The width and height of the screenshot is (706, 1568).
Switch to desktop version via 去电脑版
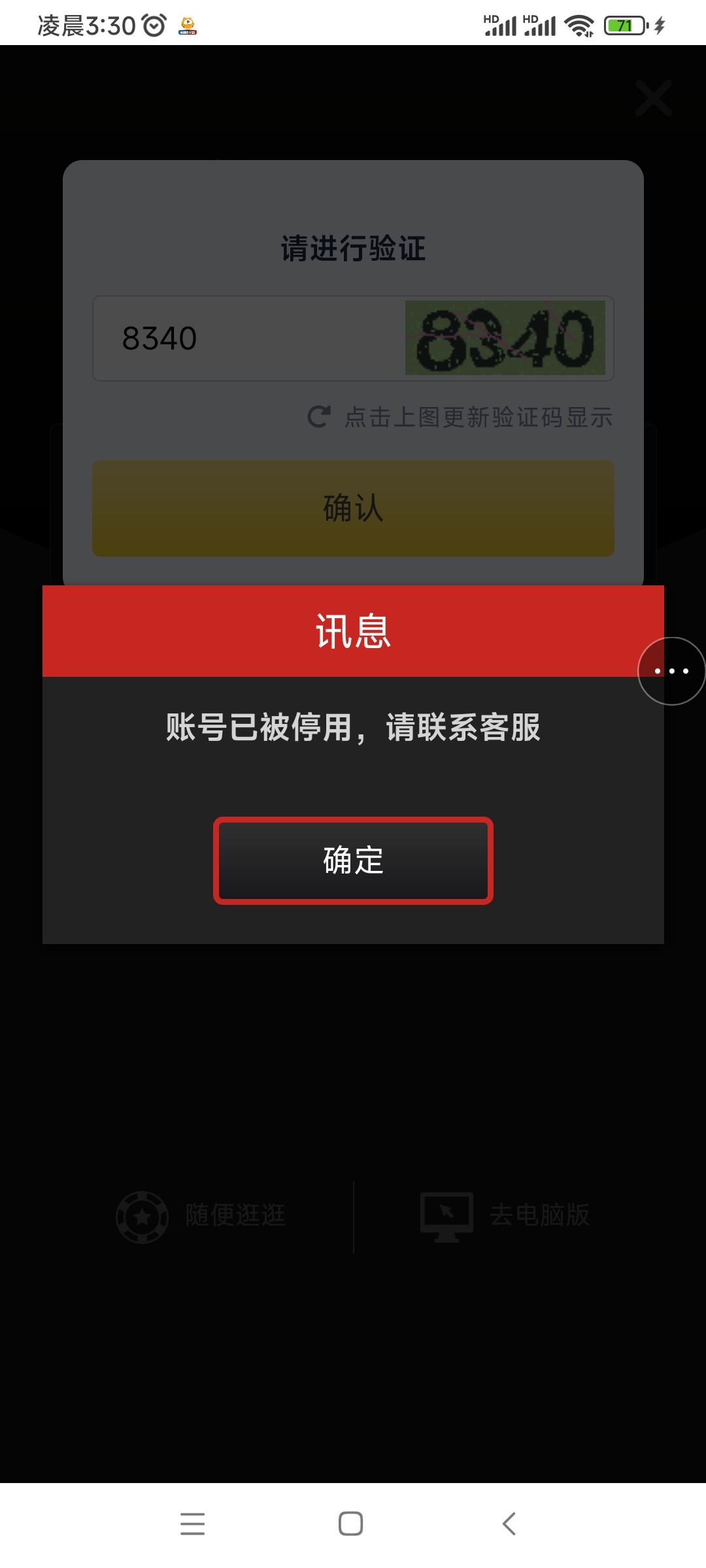pos(540,1213)
